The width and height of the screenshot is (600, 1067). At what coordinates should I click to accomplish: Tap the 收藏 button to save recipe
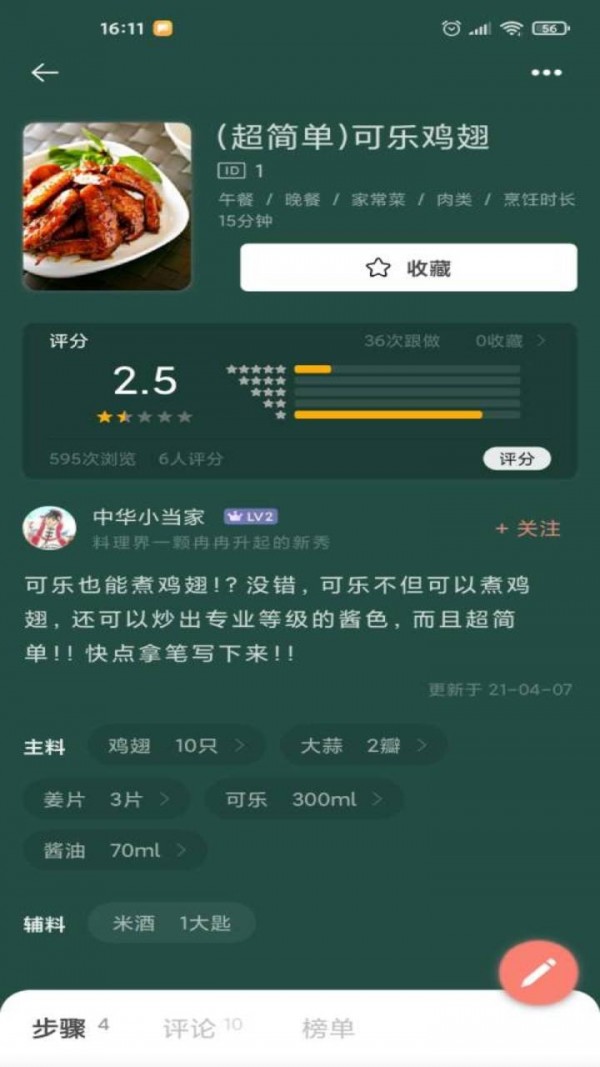coord(408,268)
